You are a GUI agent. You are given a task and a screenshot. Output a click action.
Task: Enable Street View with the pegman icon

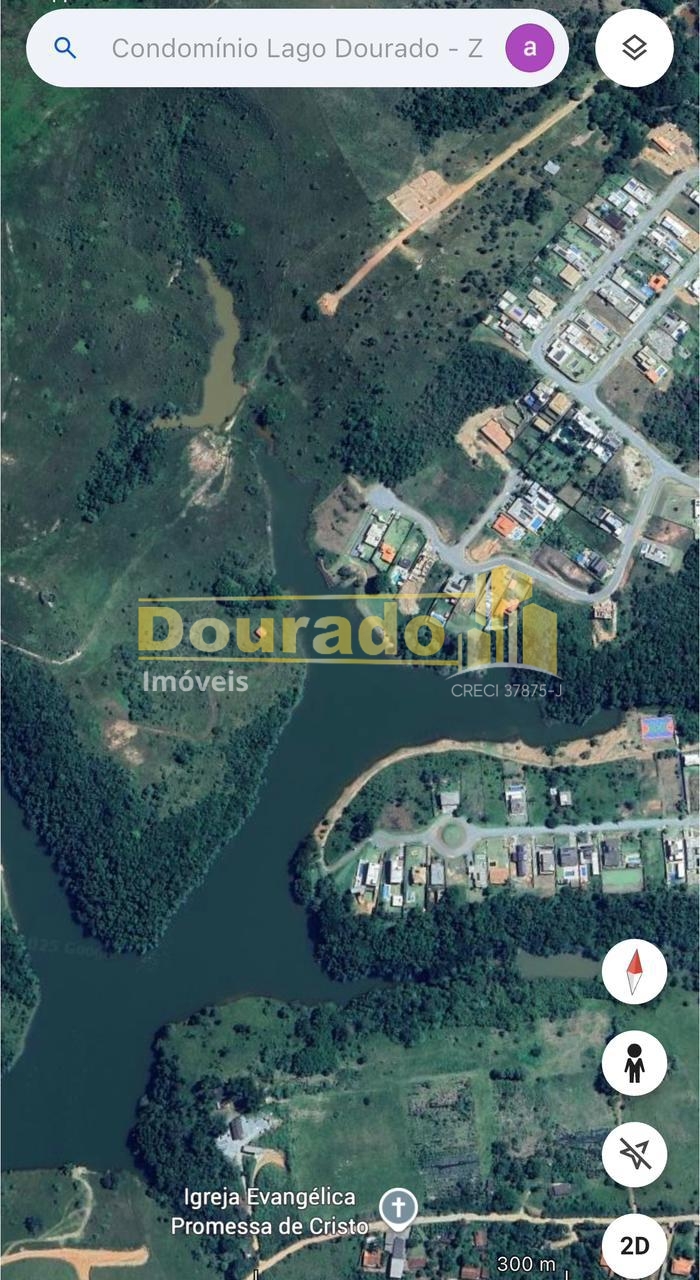(x=634, y=1063)
